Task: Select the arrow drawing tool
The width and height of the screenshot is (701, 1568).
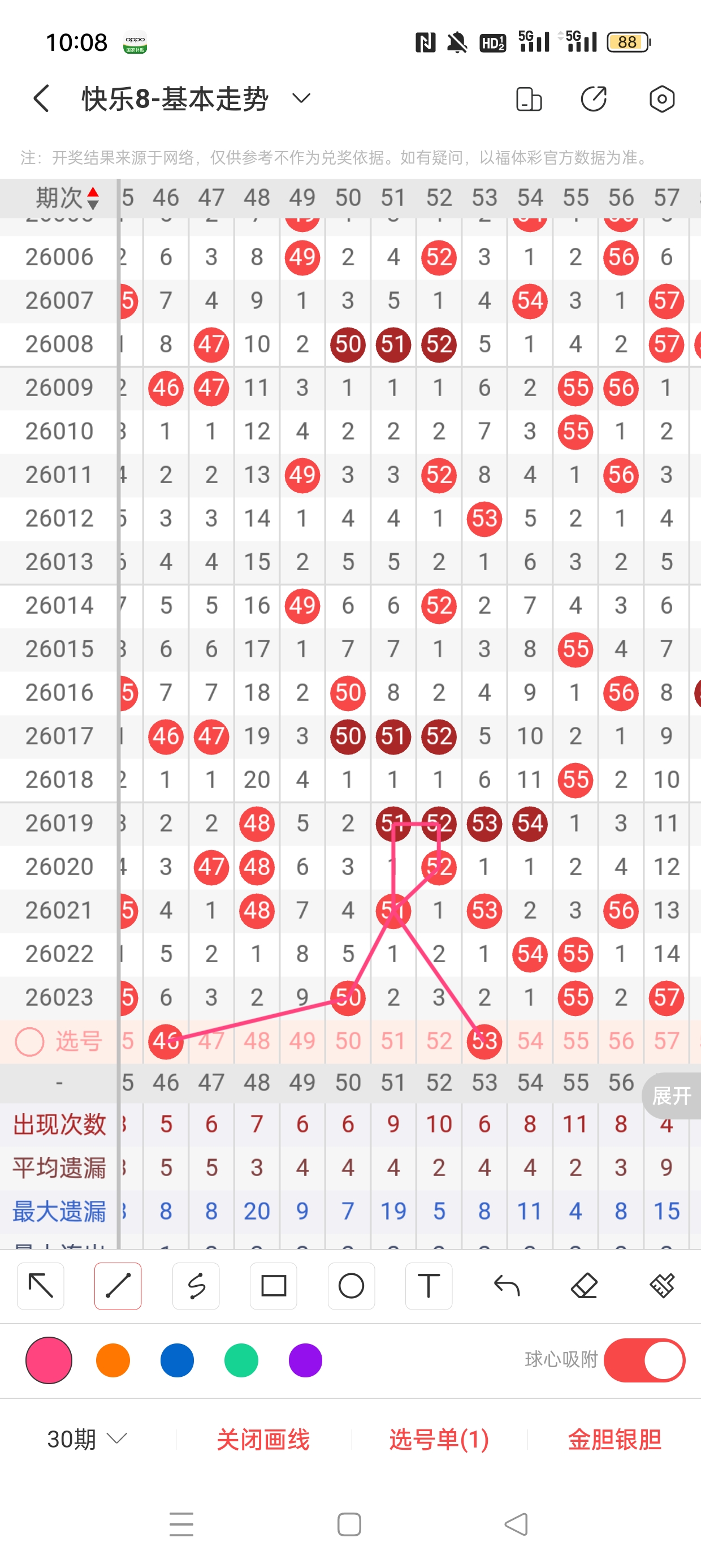Action: click(x=41, y=1286)
